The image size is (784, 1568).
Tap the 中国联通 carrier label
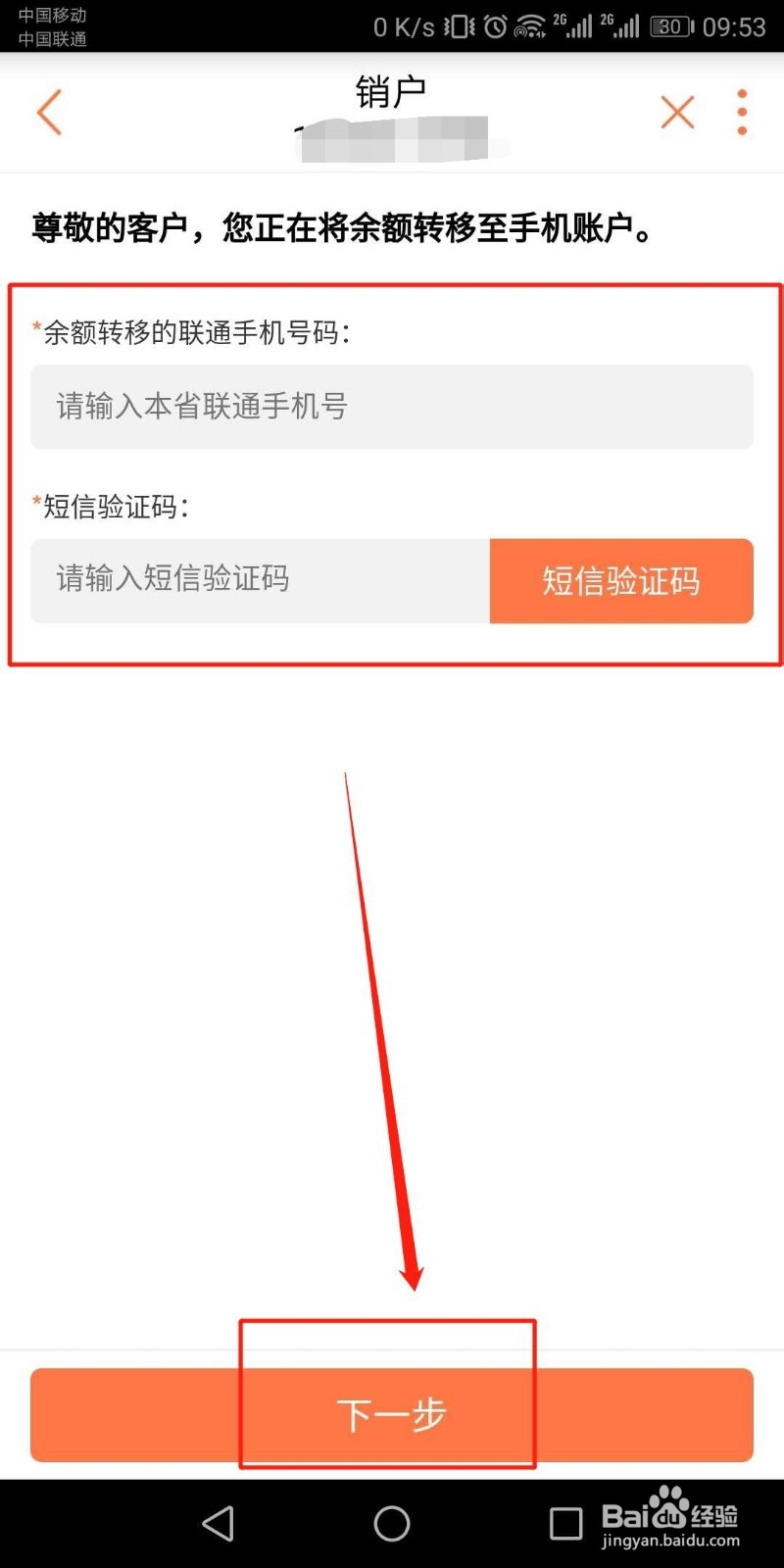tap(53, 39)
